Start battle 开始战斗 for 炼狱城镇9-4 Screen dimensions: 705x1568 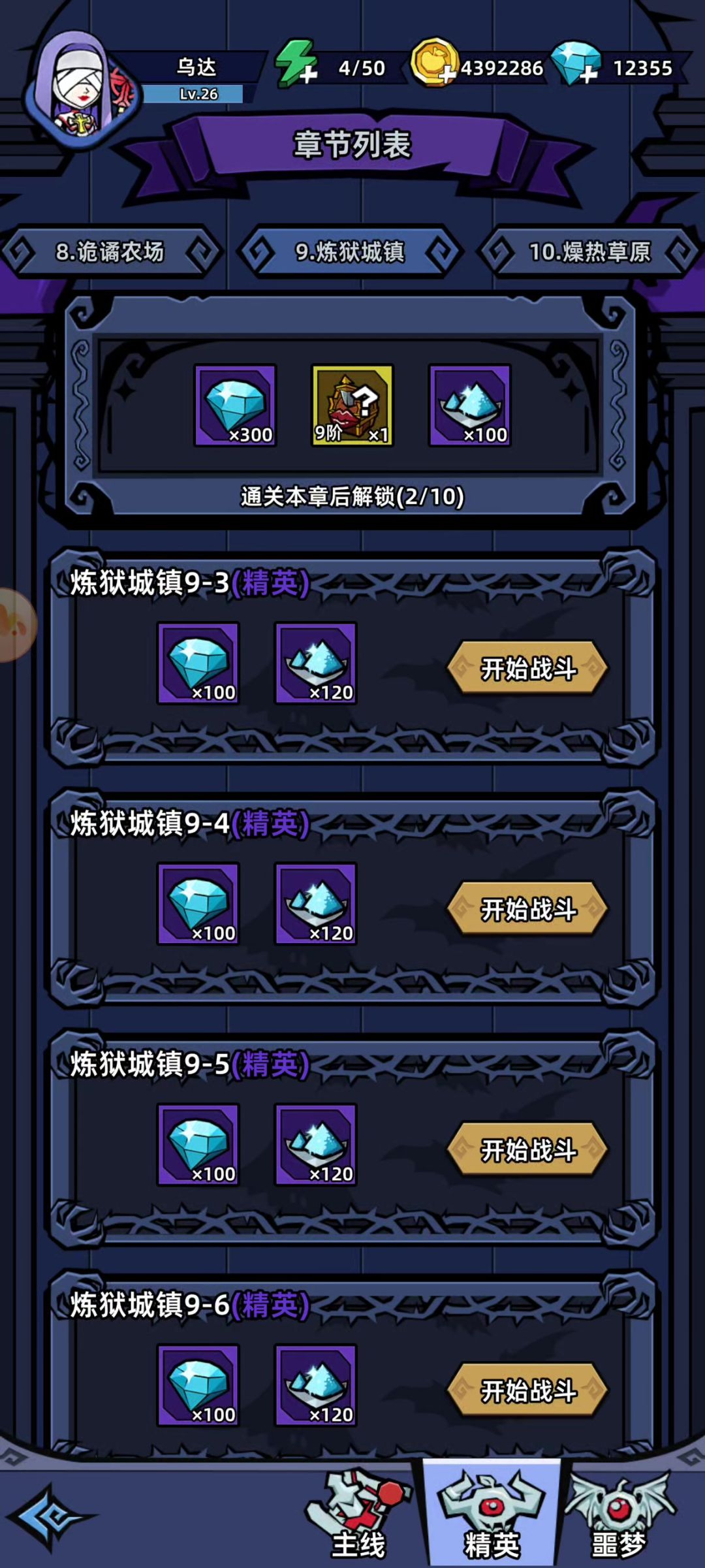528,908
